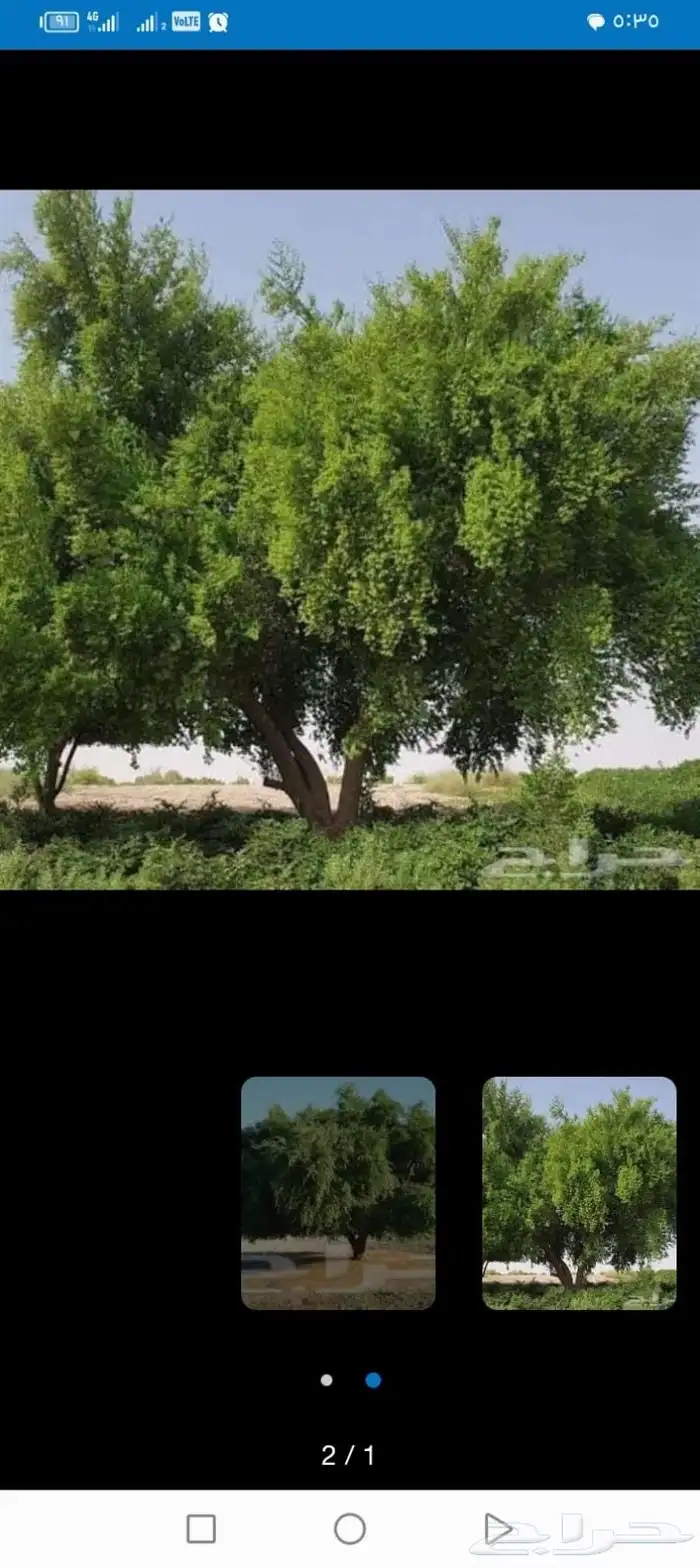Select the thumbnail of the tree on green grass
The image size is (700, 1568).
point(579,1192)
